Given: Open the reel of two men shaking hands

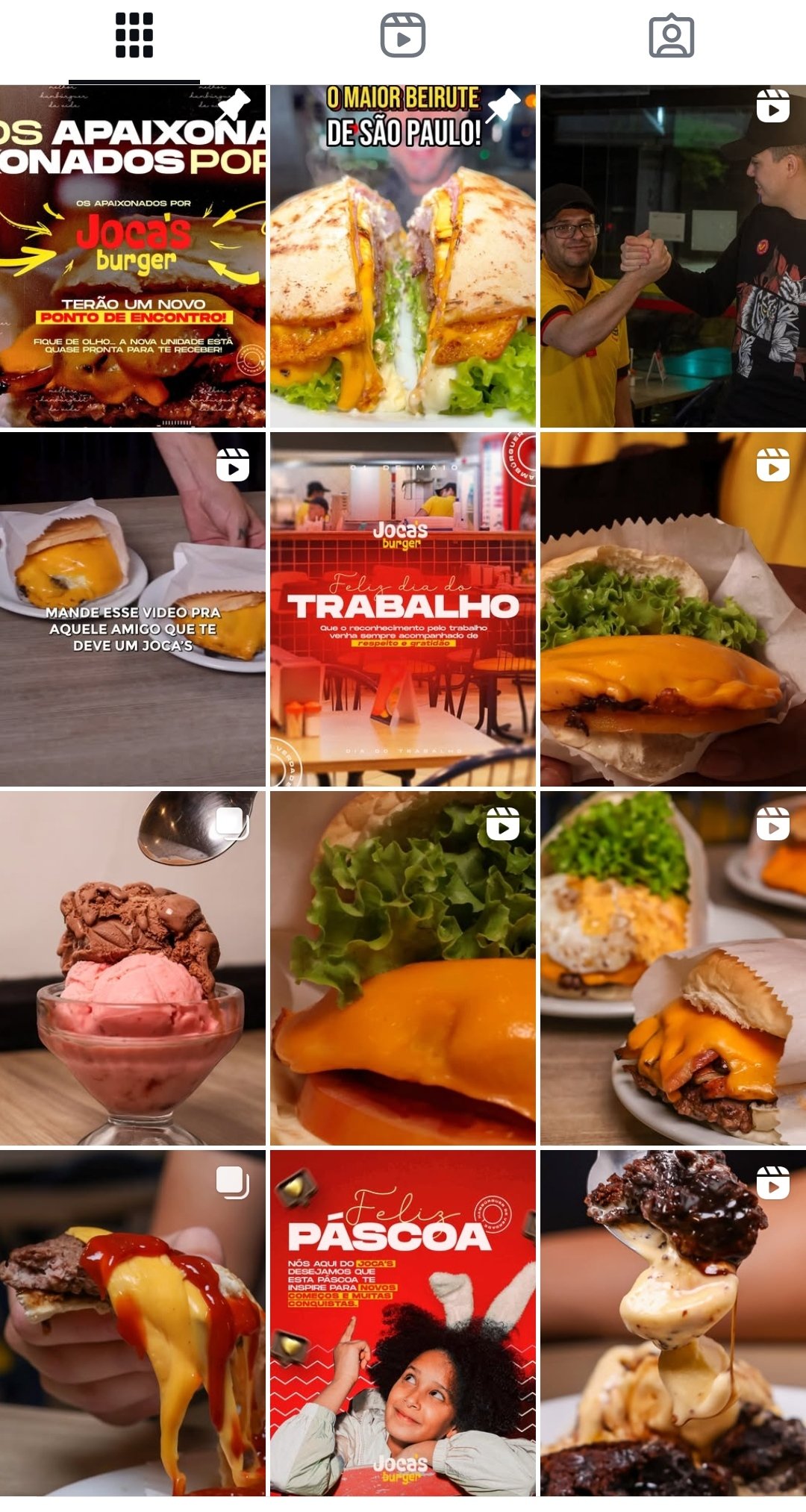Looking at the screenshot, I should click(673, 256).
